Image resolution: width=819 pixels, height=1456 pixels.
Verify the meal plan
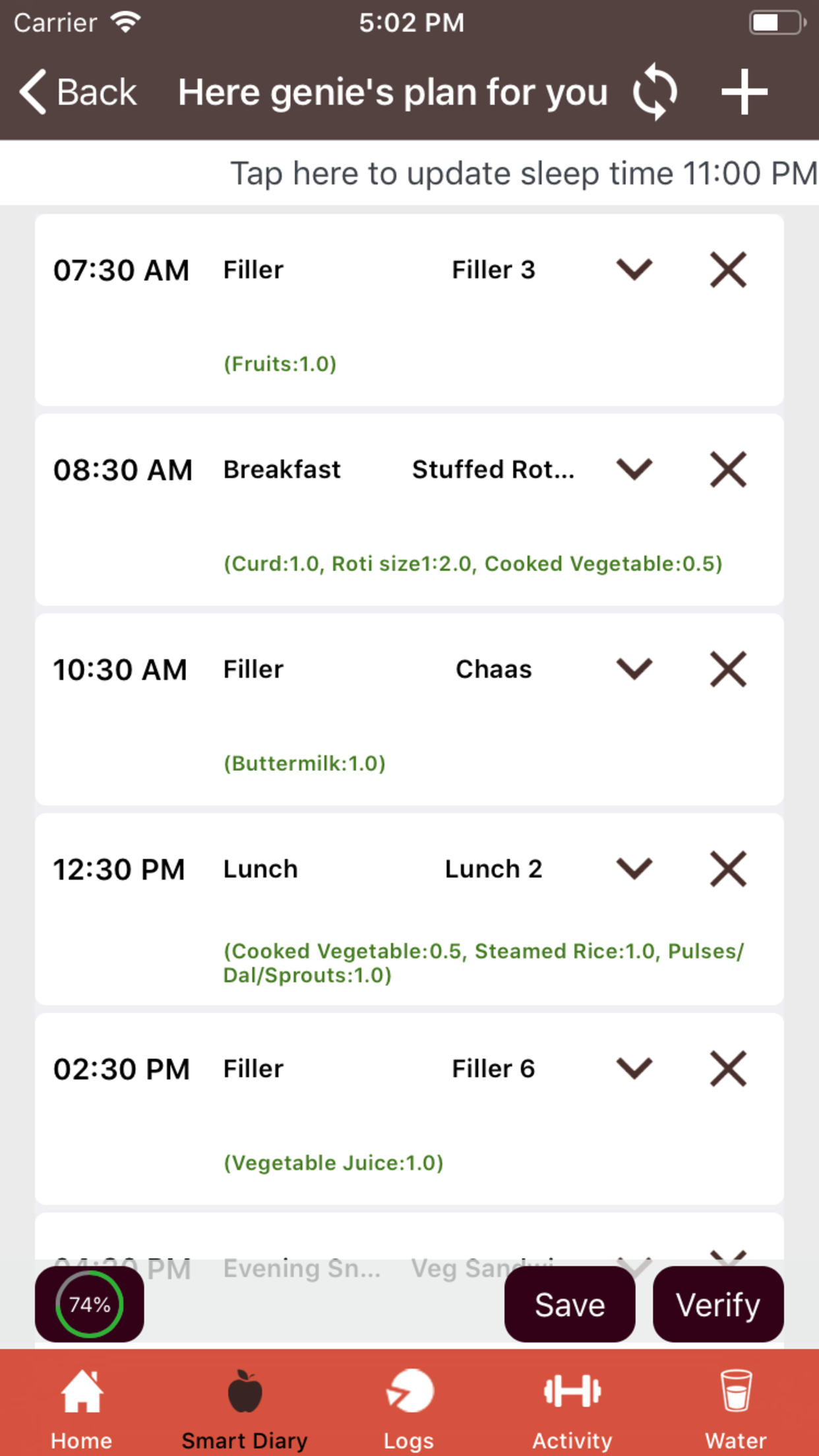coord(718,1304)
